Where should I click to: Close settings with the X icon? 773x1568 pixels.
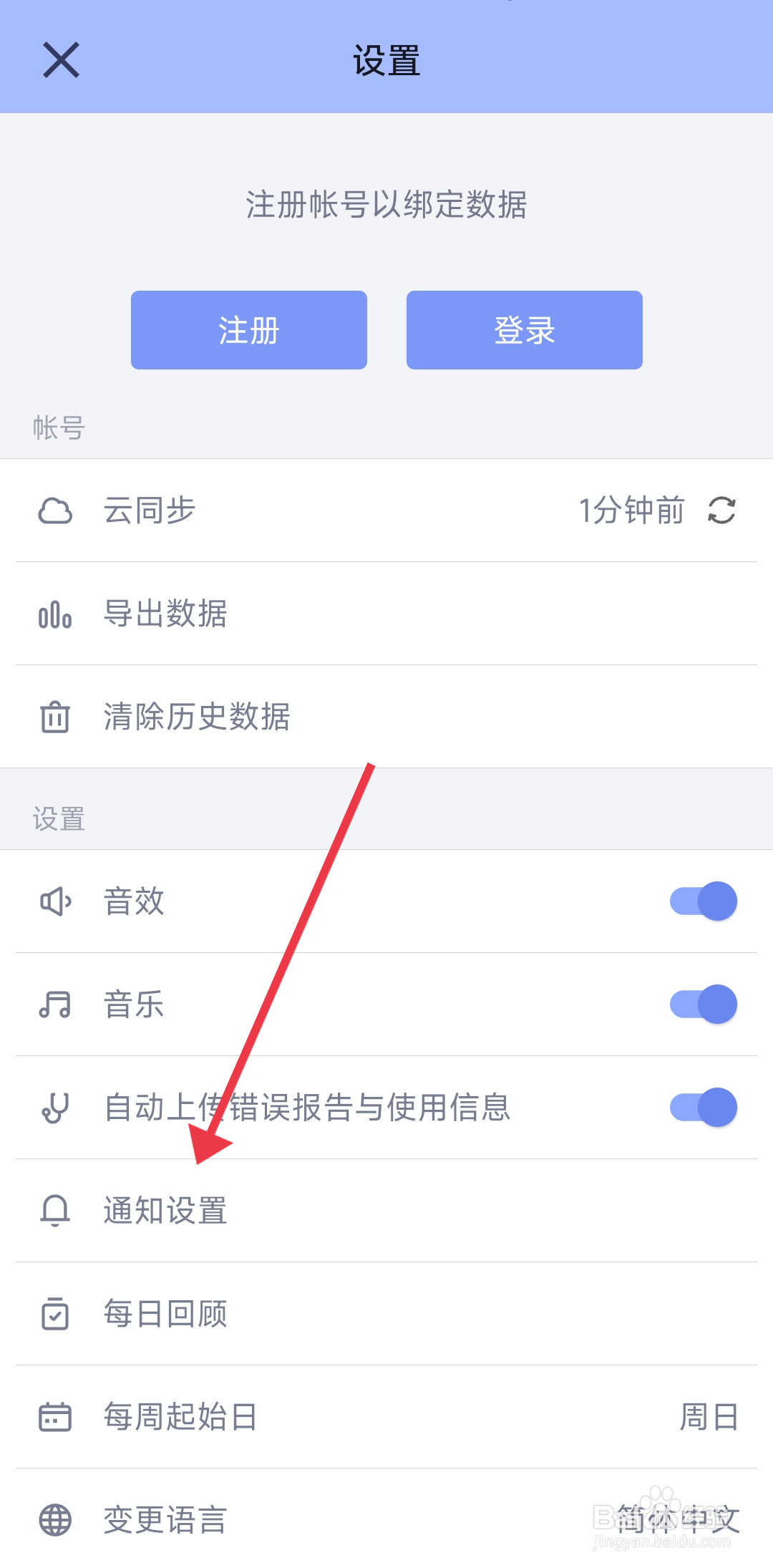click(62, 60)
